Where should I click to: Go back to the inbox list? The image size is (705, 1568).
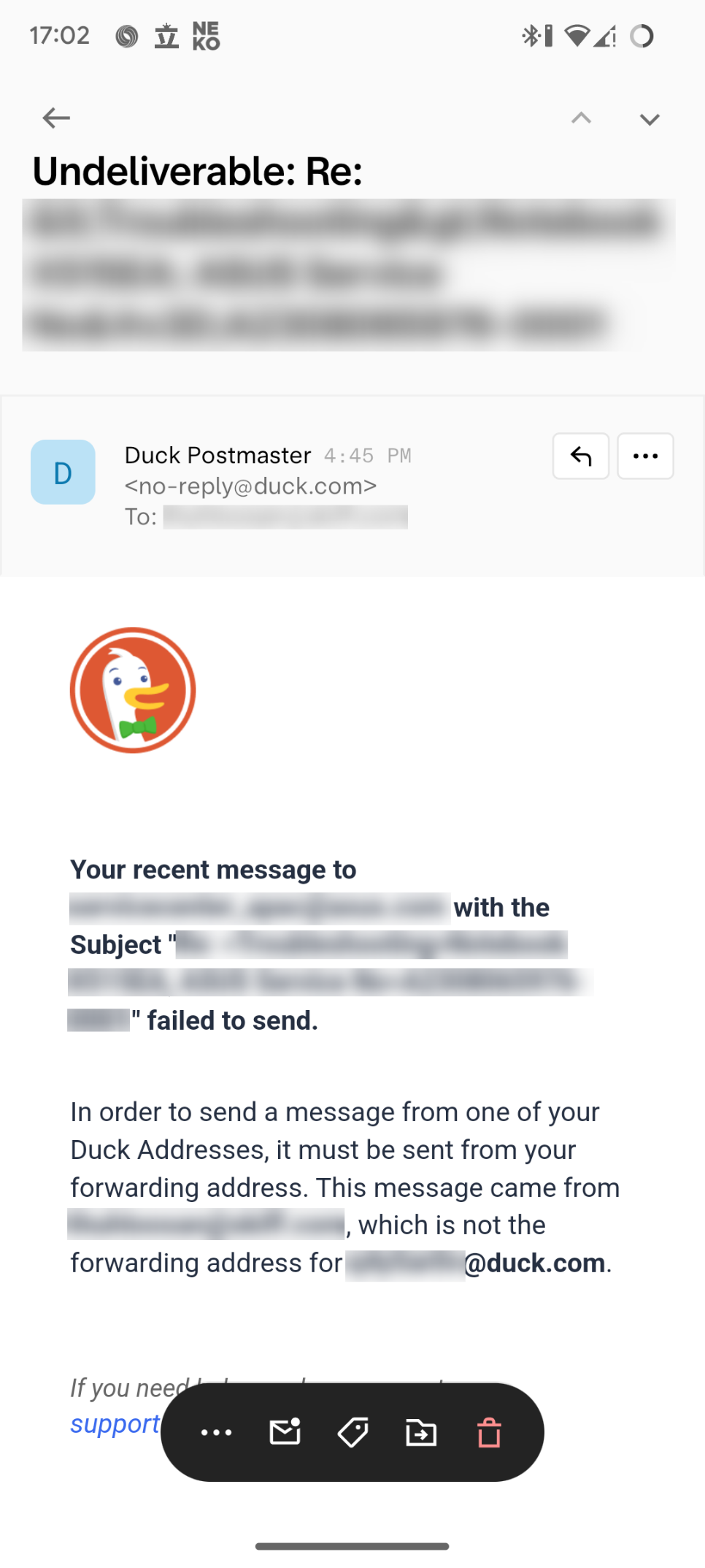tap(56, 118)
